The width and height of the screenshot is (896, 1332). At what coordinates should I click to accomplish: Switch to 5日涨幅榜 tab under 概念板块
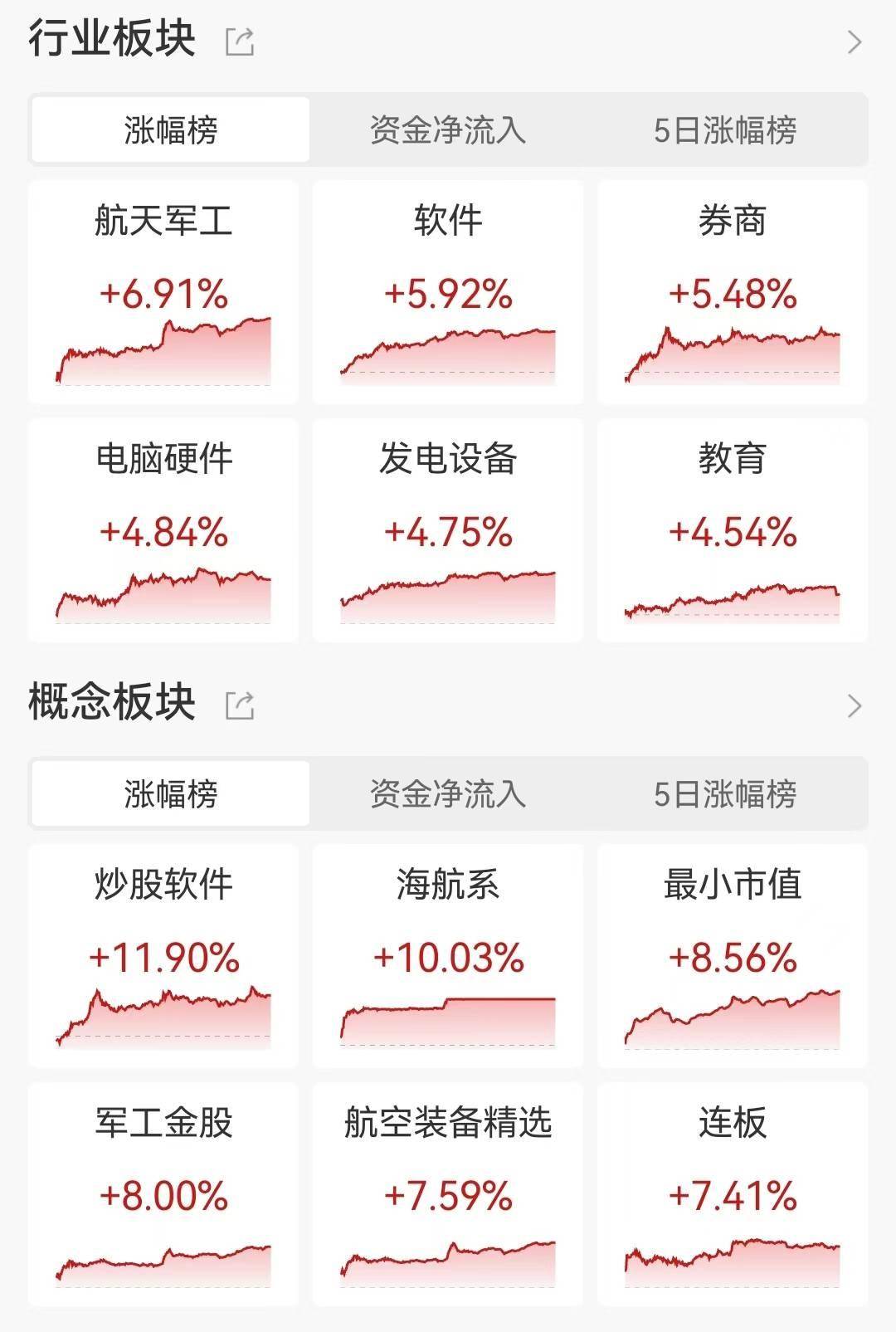pyautogui.click(x=730, y=793)
